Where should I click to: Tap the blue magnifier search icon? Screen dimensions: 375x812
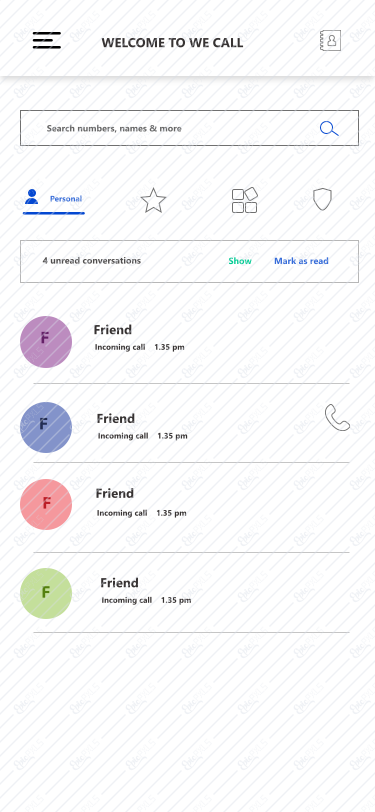[329, 128]
